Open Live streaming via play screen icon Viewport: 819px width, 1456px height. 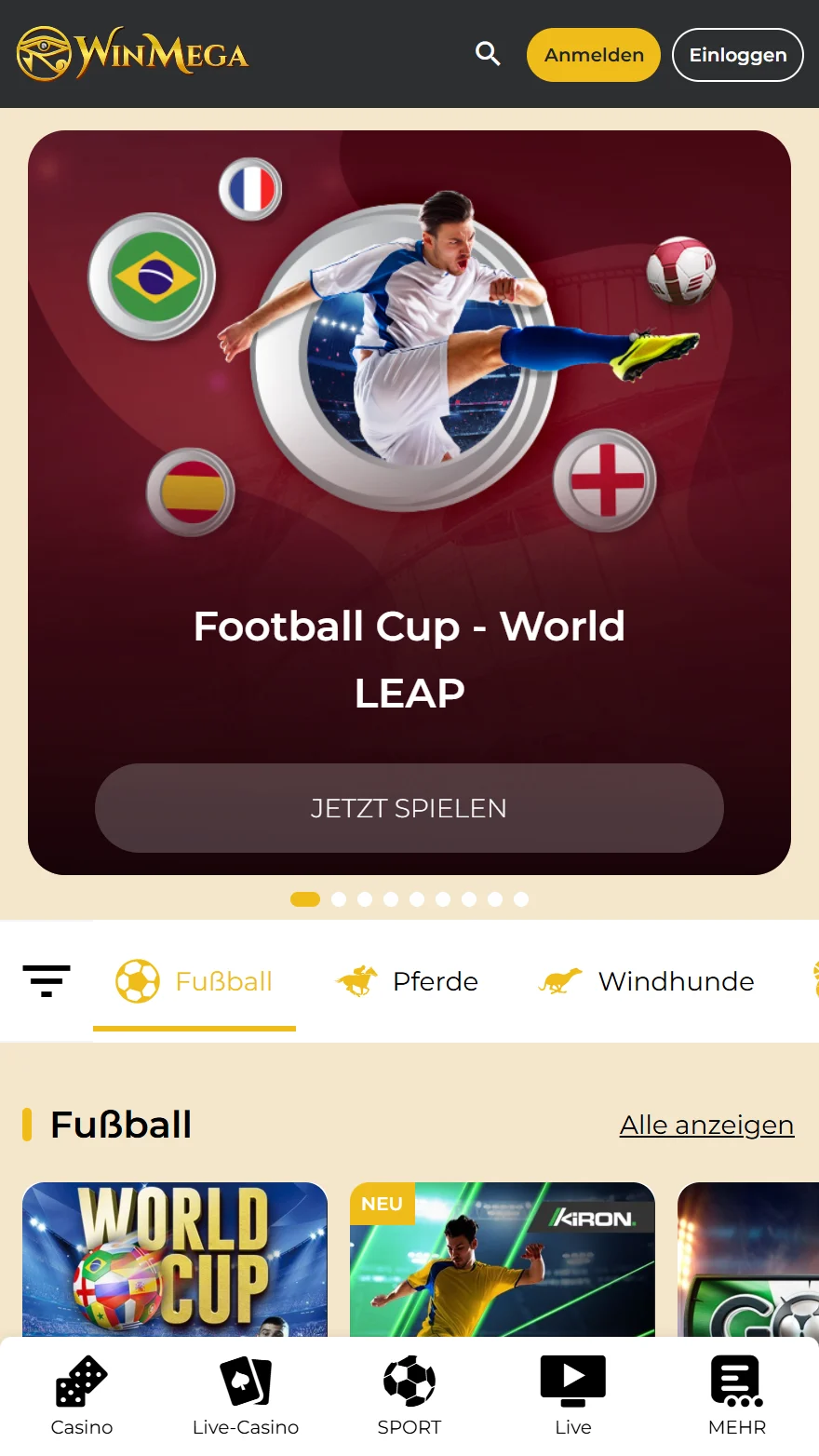click(x=572, y=1379)
